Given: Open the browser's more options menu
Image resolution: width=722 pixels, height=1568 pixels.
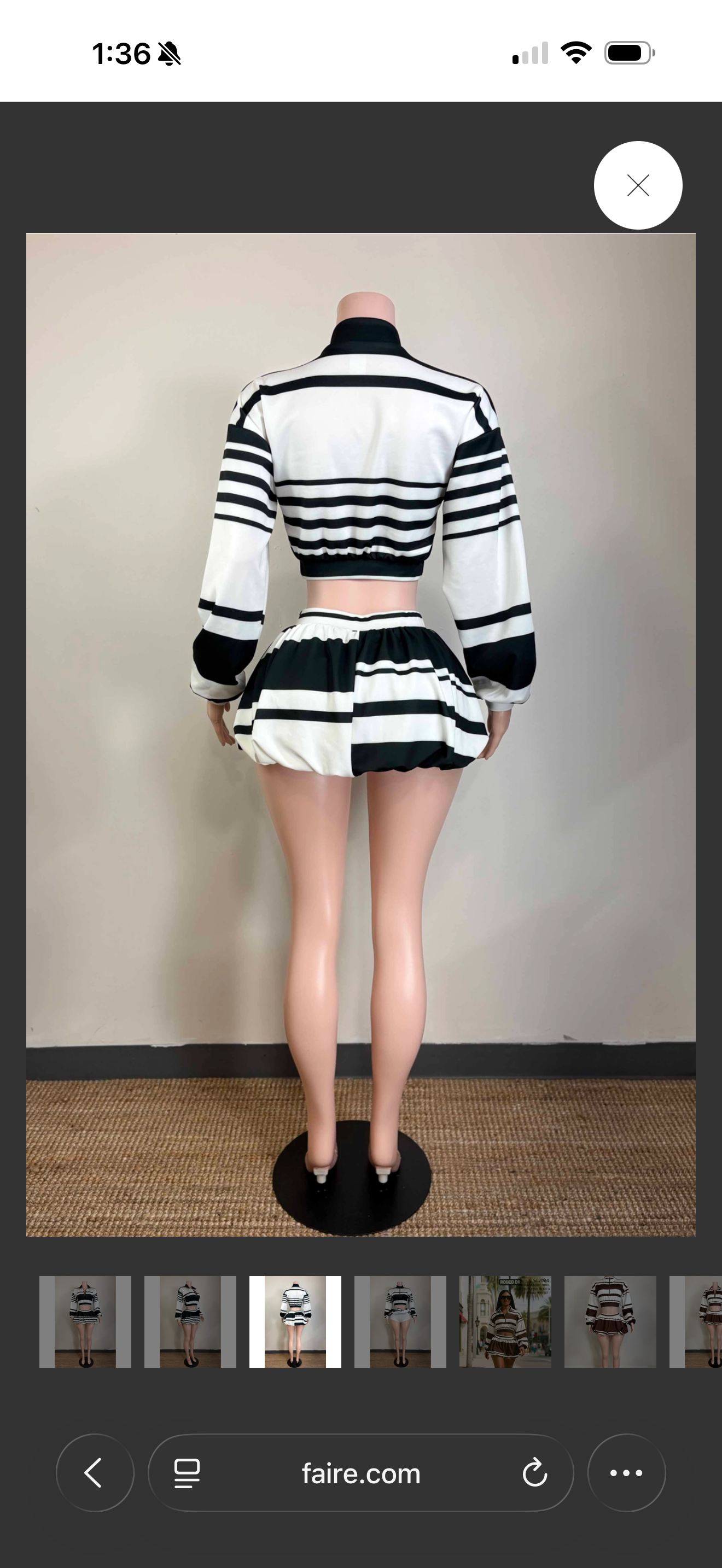Looking at the screenshot, I should pos(626,1473).
